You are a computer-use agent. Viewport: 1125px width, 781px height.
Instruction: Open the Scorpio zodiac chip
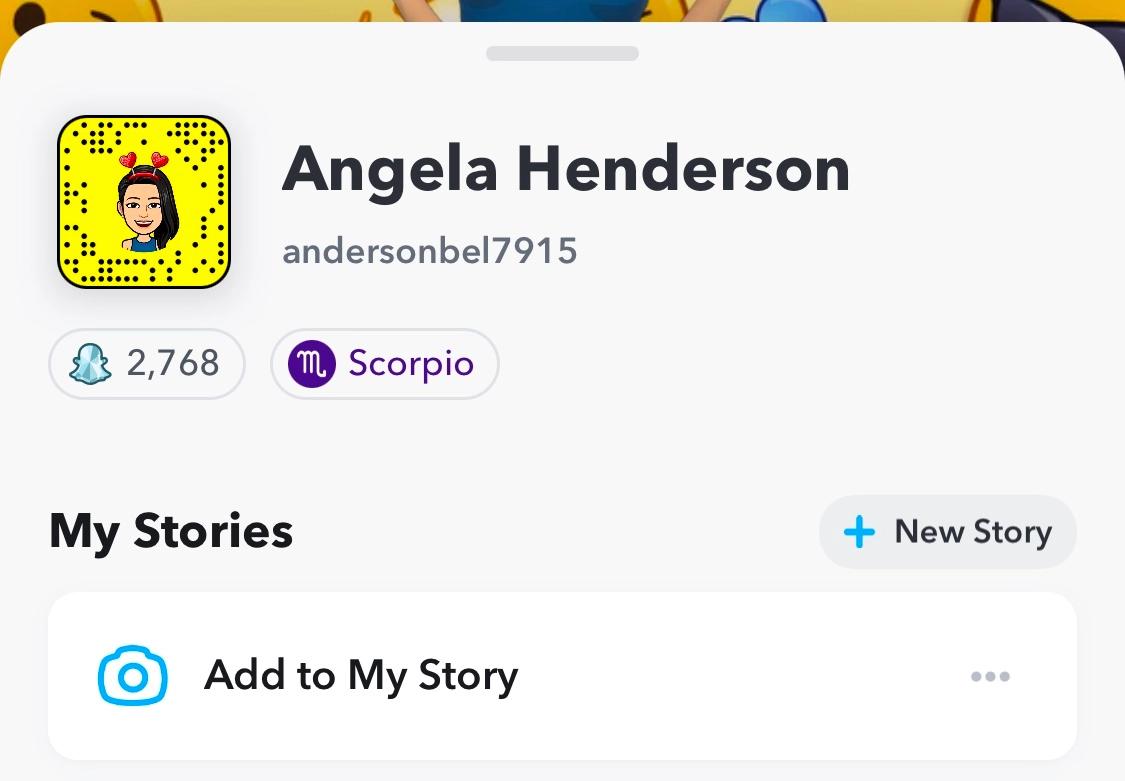[x=384, y=363]
